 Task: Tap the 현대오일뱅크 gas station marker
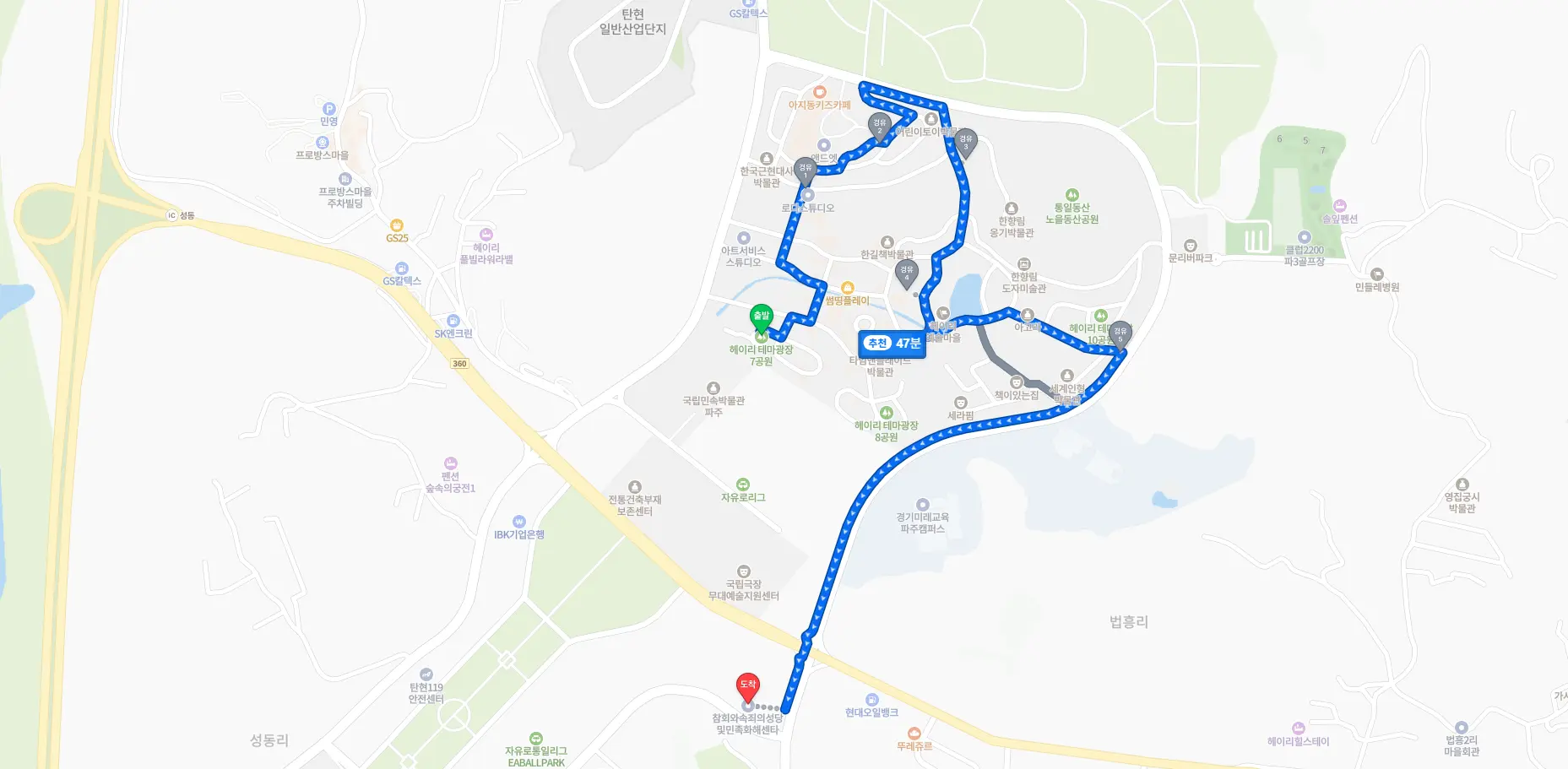tap(872, 701)
